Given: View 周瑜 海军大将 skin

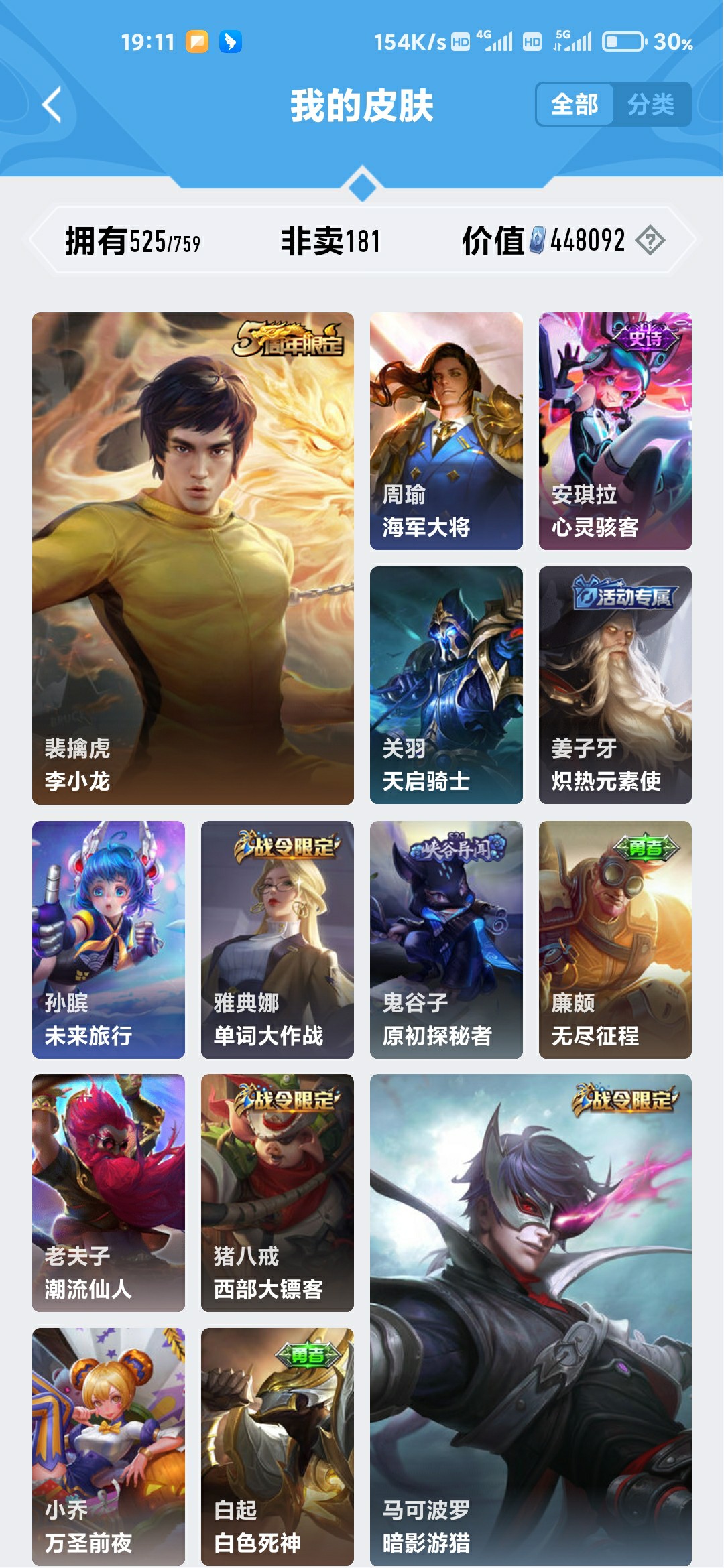Looking at the screenshot, I should 446,431.
